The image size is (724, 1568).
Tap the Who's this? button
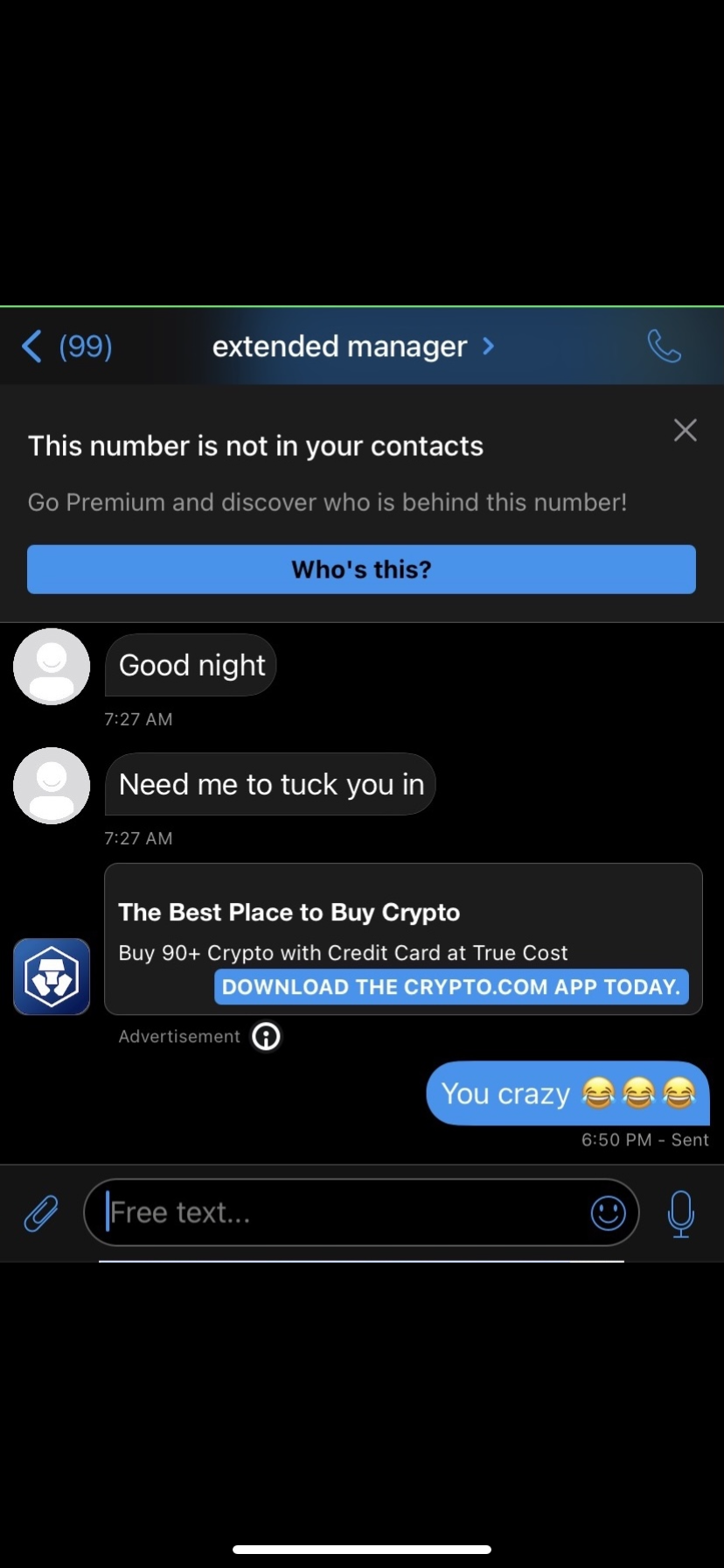(361, 570)
